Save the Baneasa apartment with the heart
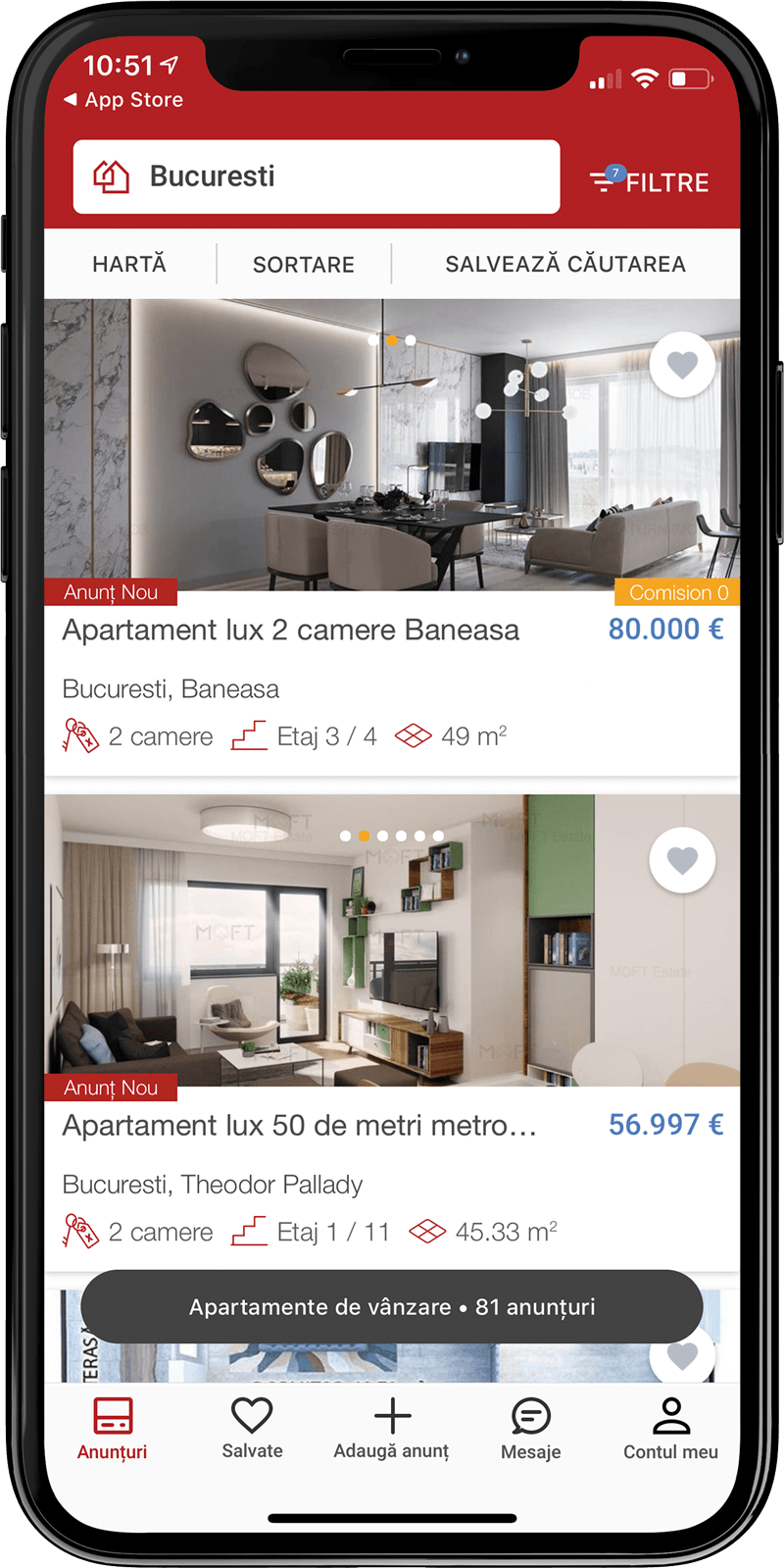784x1568 pixels. [682, 365]
